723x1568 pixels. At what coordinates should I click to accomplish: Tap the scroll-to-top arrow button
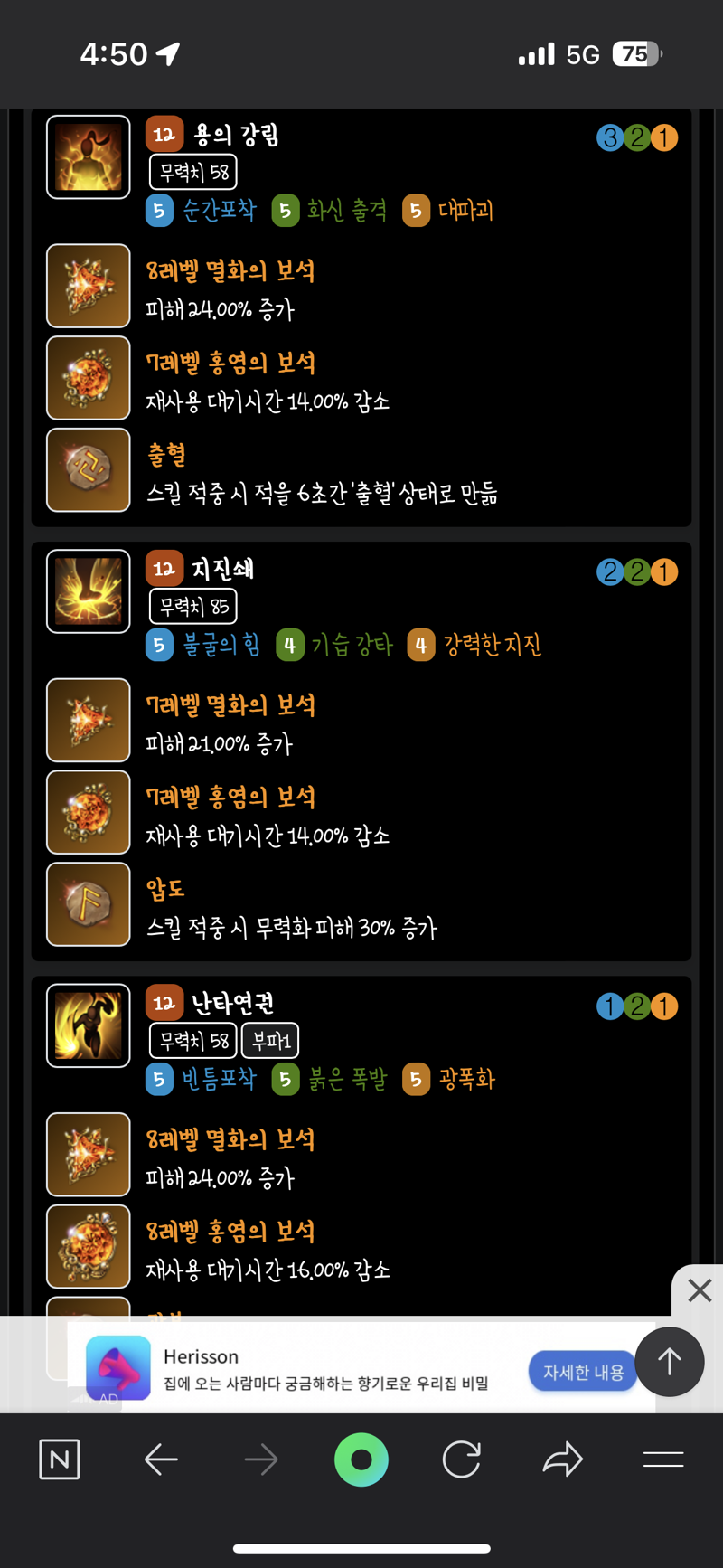tap(669, 1362)
